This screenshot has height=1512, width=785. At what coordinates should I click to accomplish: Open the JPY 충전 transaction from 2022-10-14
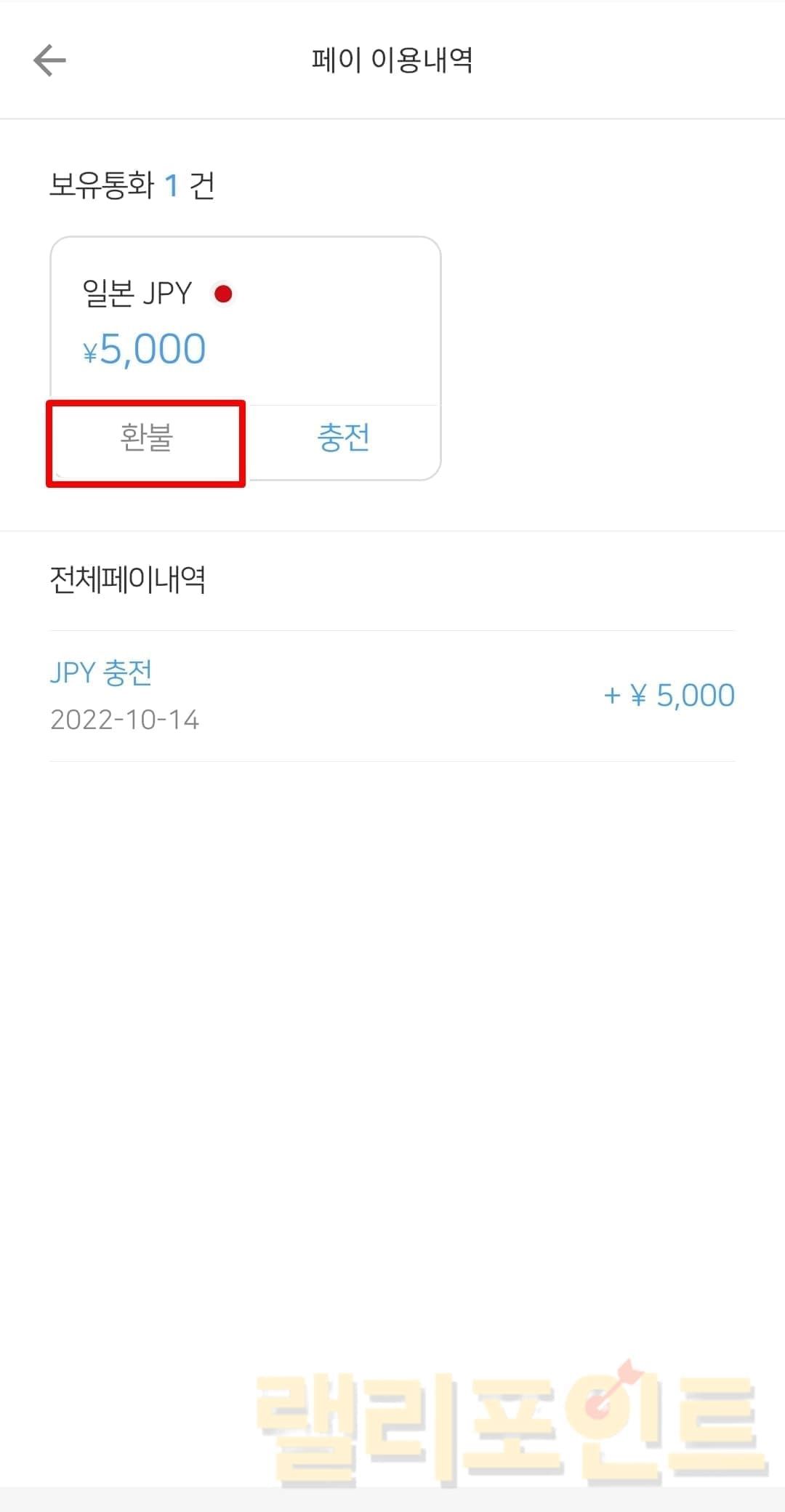tap(392, 696)
